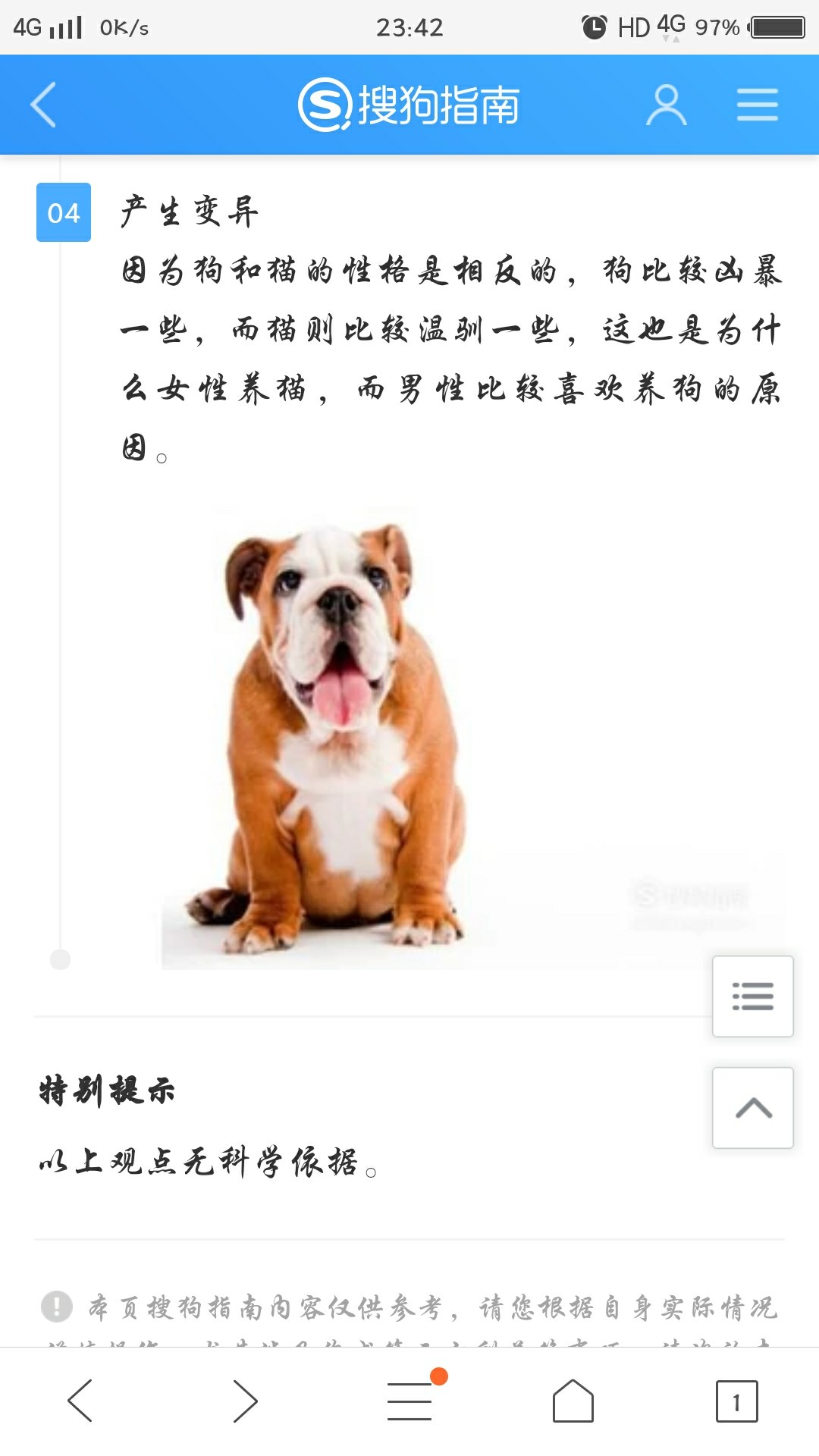This screenshot has width=819, height=1456.
Task: Open the browser menu with the orange dot
Action: 409,1401
